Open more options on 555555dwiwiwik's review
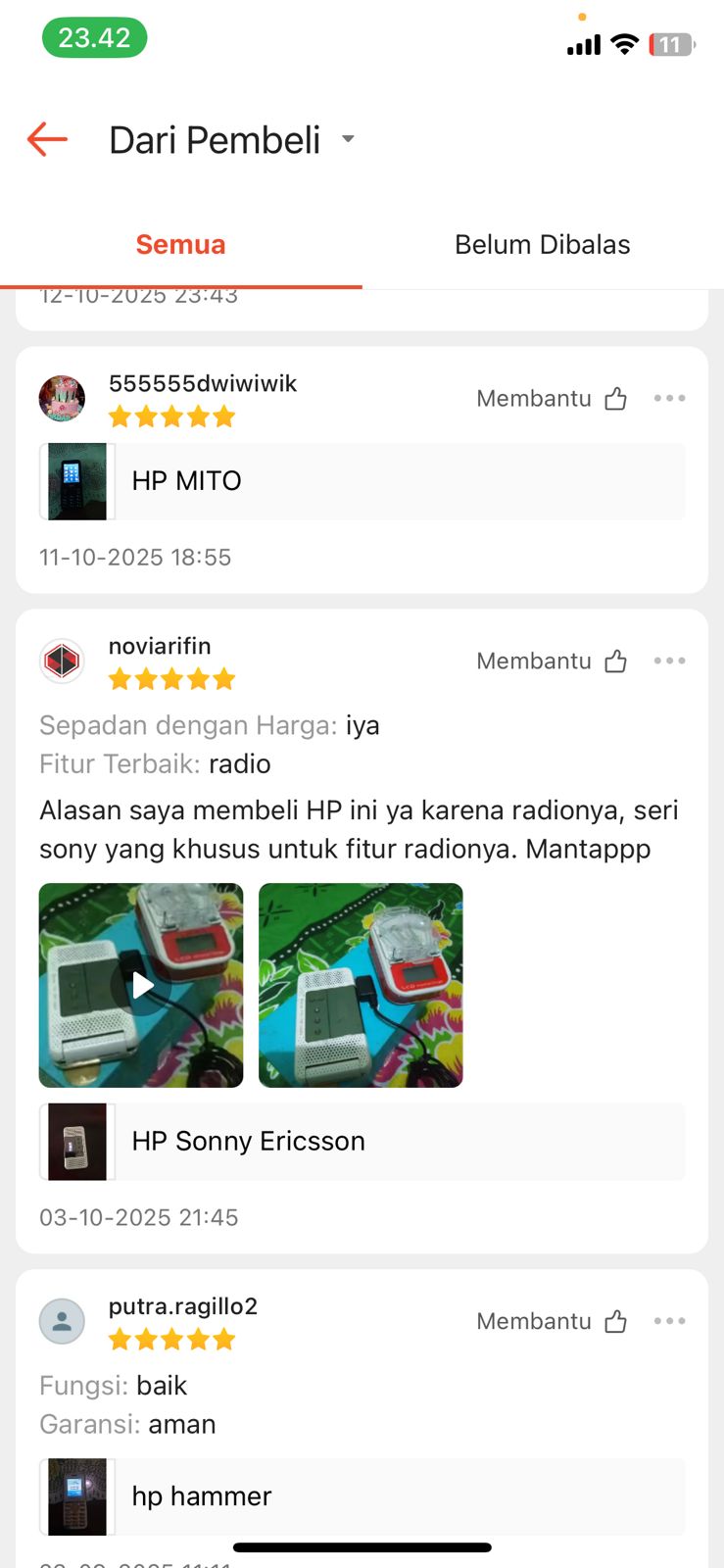This screenshot has width=724, height=1568. [x=669, y=399]
